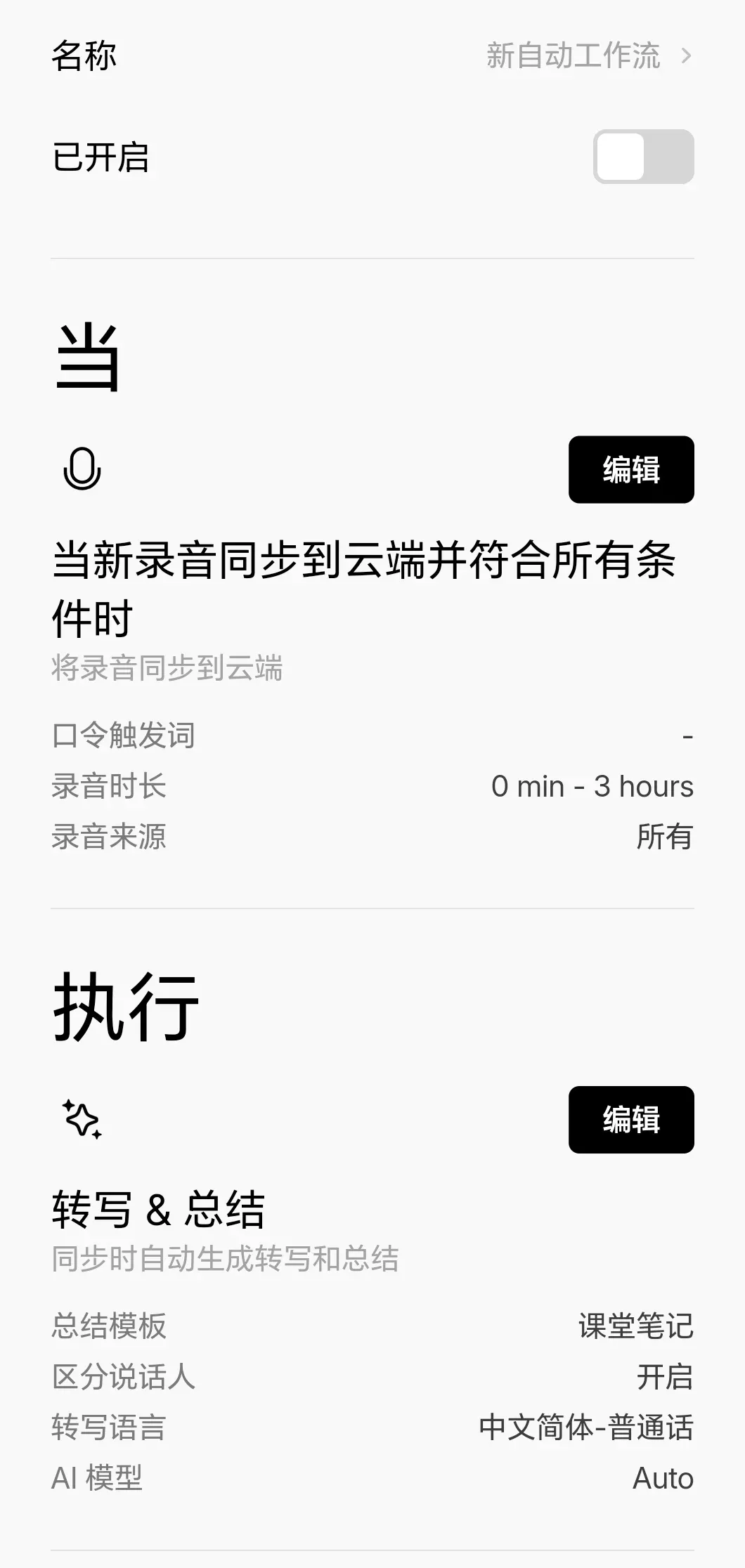Tap the chevron next to 新自动工作流
This screenshot has width=745, height=1568.
click(687, 56)
